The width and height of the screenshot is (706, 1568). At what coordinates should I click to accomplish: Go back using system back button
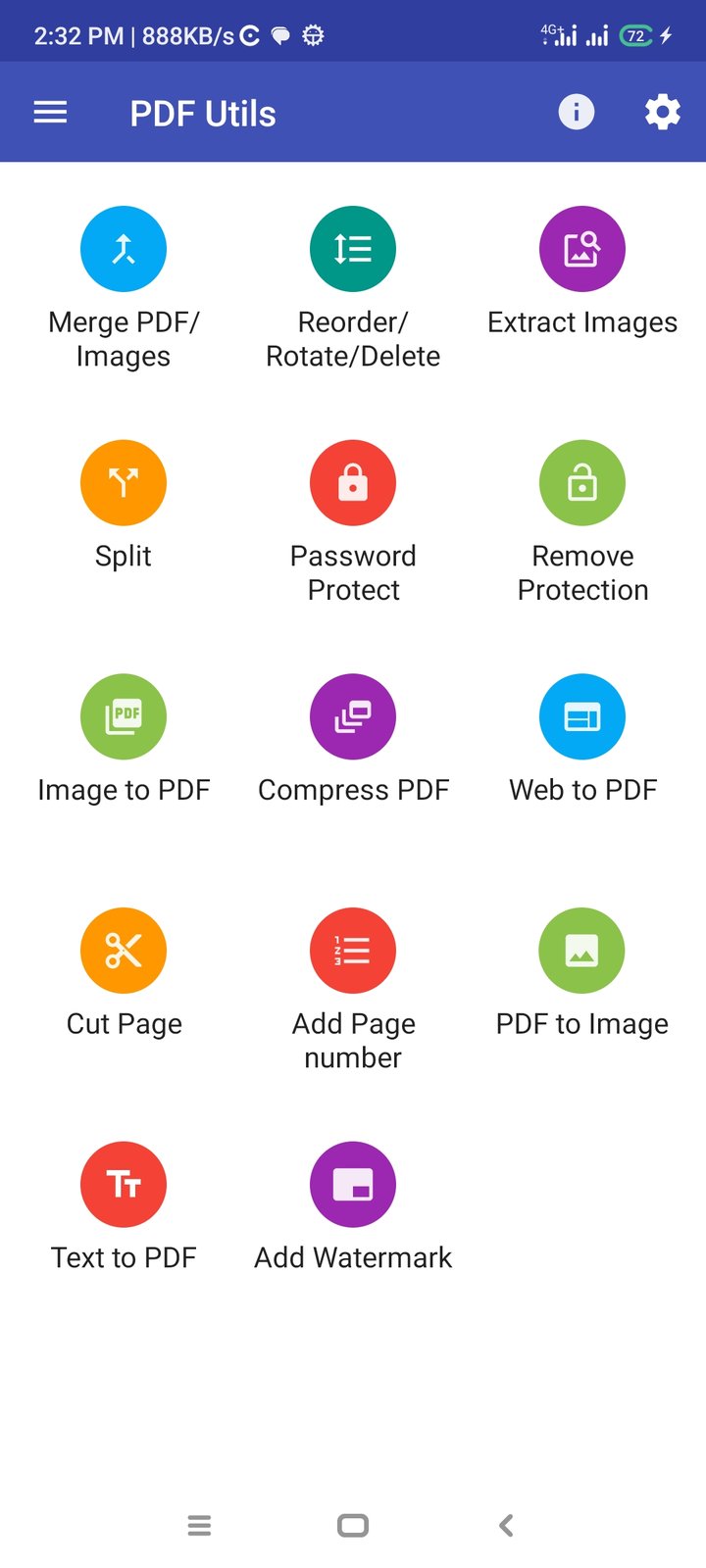506,1525
